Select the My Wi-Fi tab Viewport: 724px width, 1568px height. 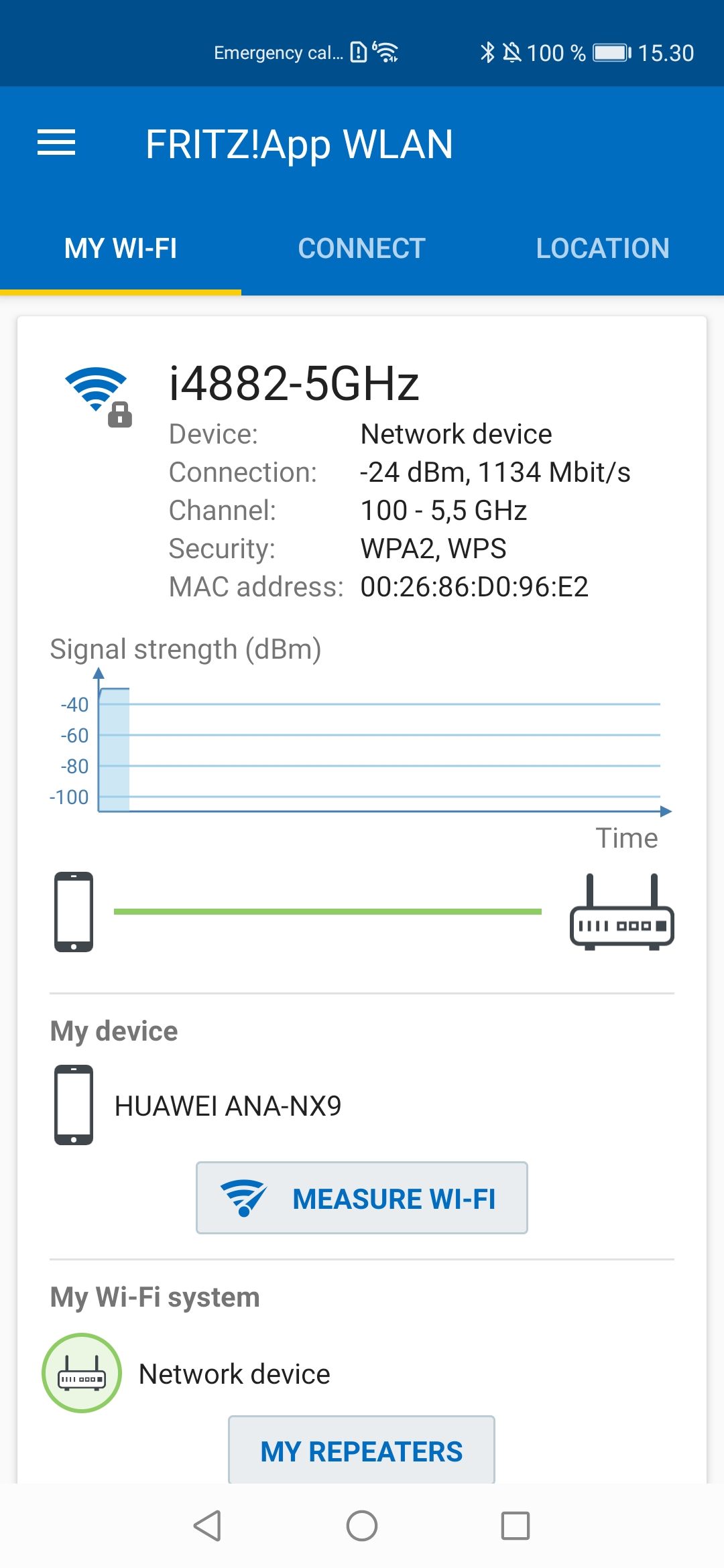(x=121, y=249)
